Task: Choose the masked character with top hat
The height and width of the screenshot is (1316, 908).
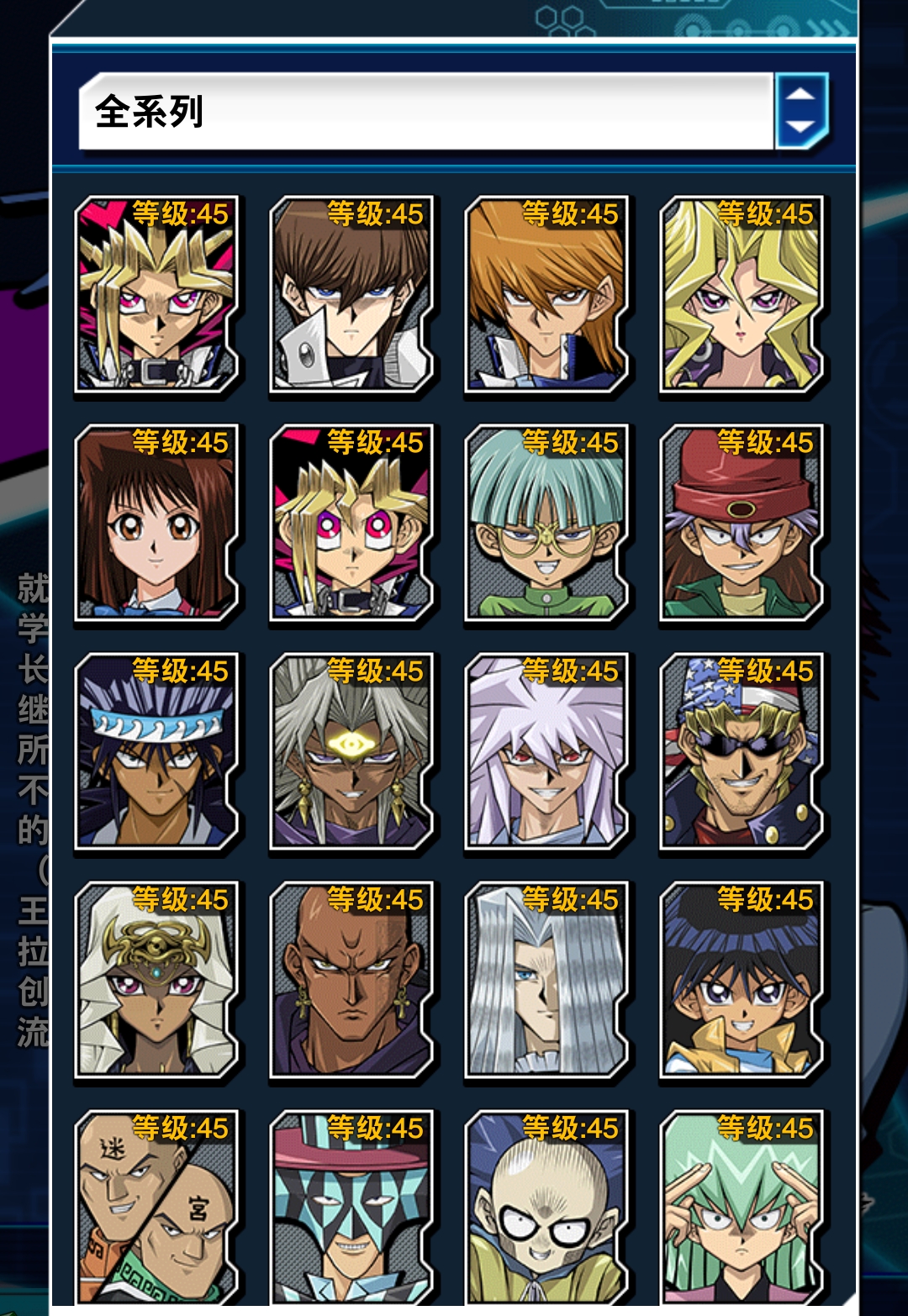Action: [x=352, y=1207]
